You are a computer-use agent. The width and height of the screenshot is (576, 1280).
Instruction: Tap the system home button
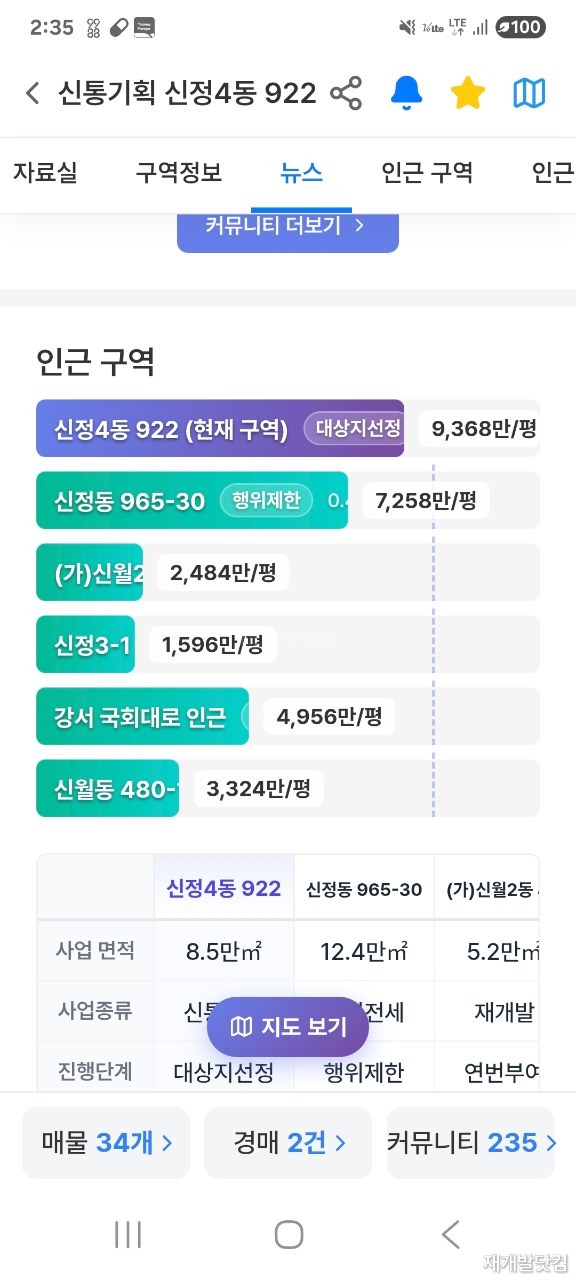pos(289,1234)
